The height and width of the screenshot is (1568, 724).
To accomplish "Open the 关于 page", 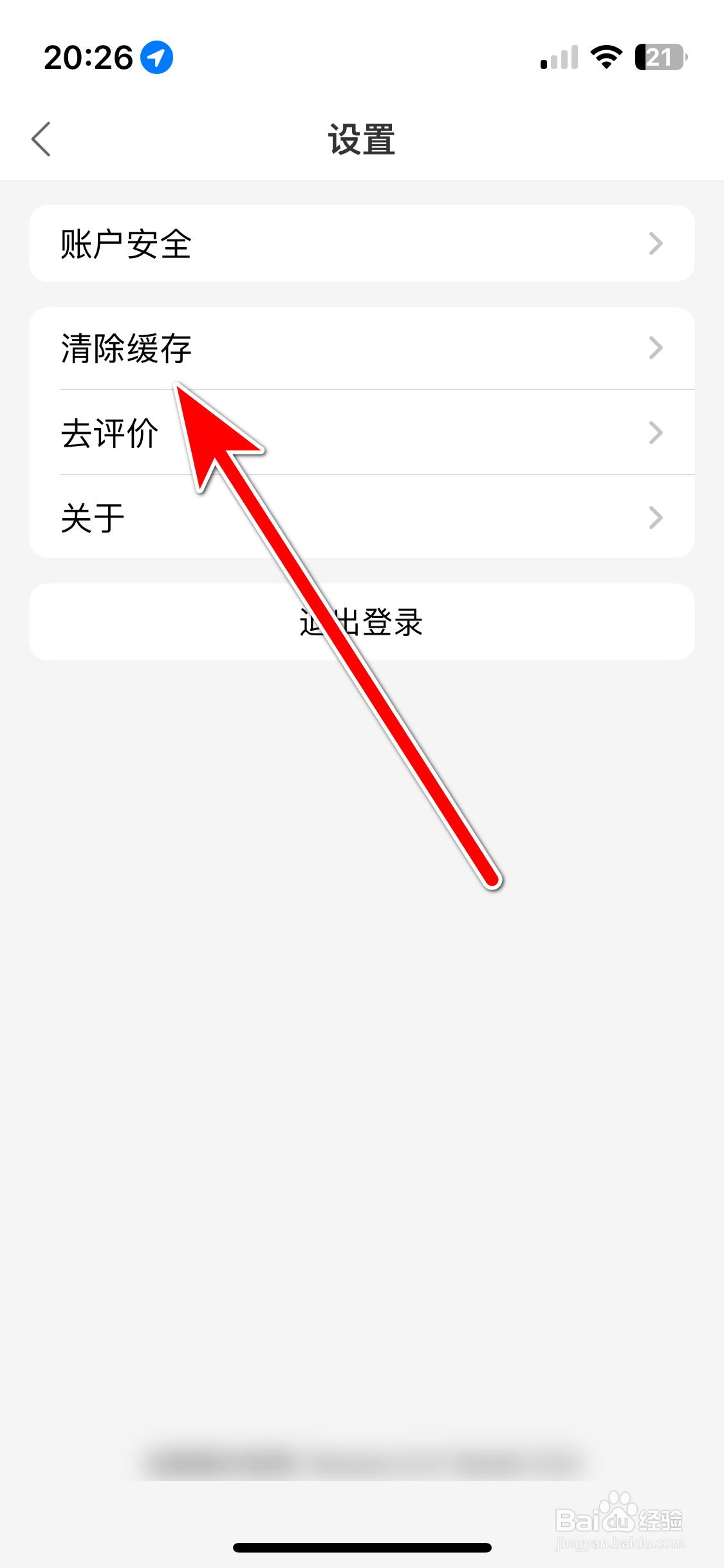I will pyautogui.click(x=91, y=517).
